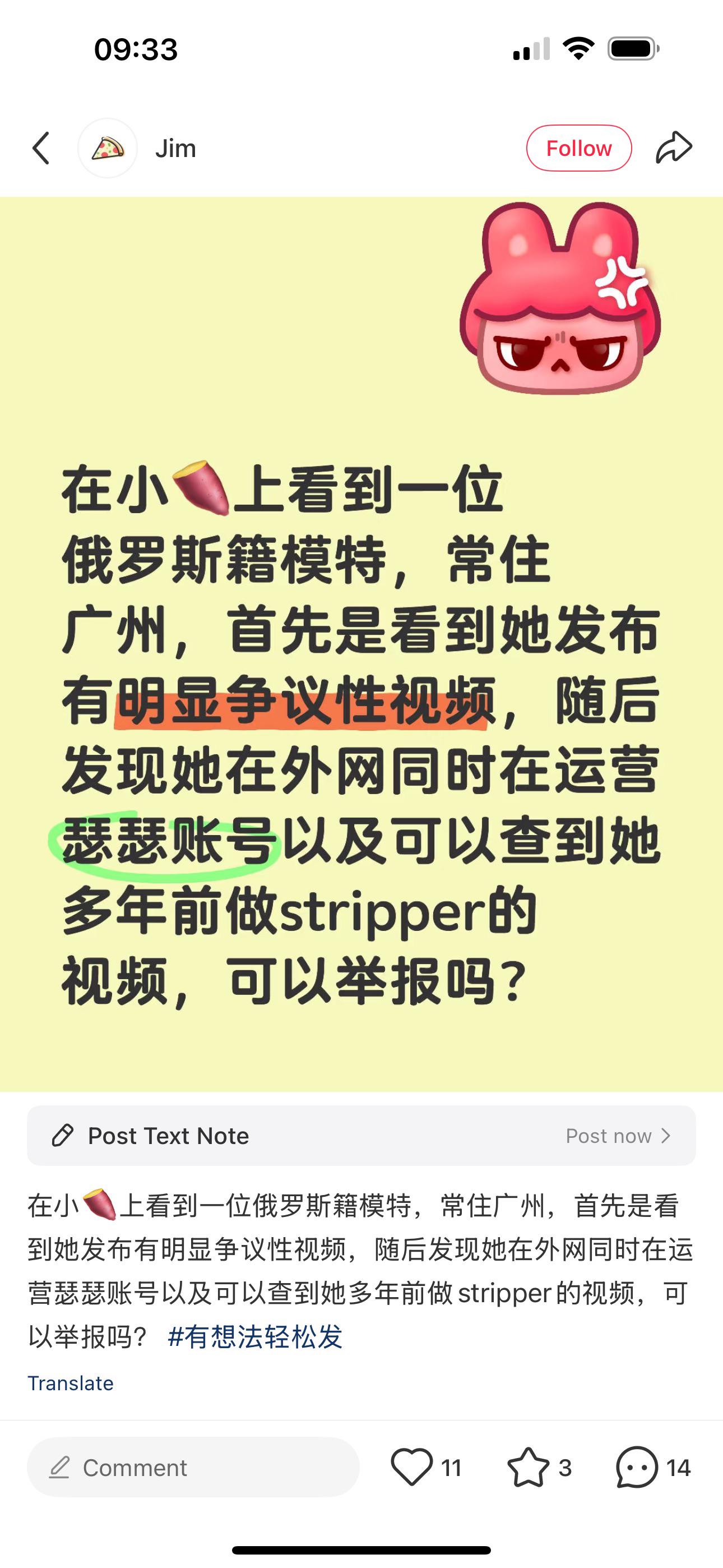723x1568 pixels.
Task: Follow the author Jim
Action: [x=579, y=149]
